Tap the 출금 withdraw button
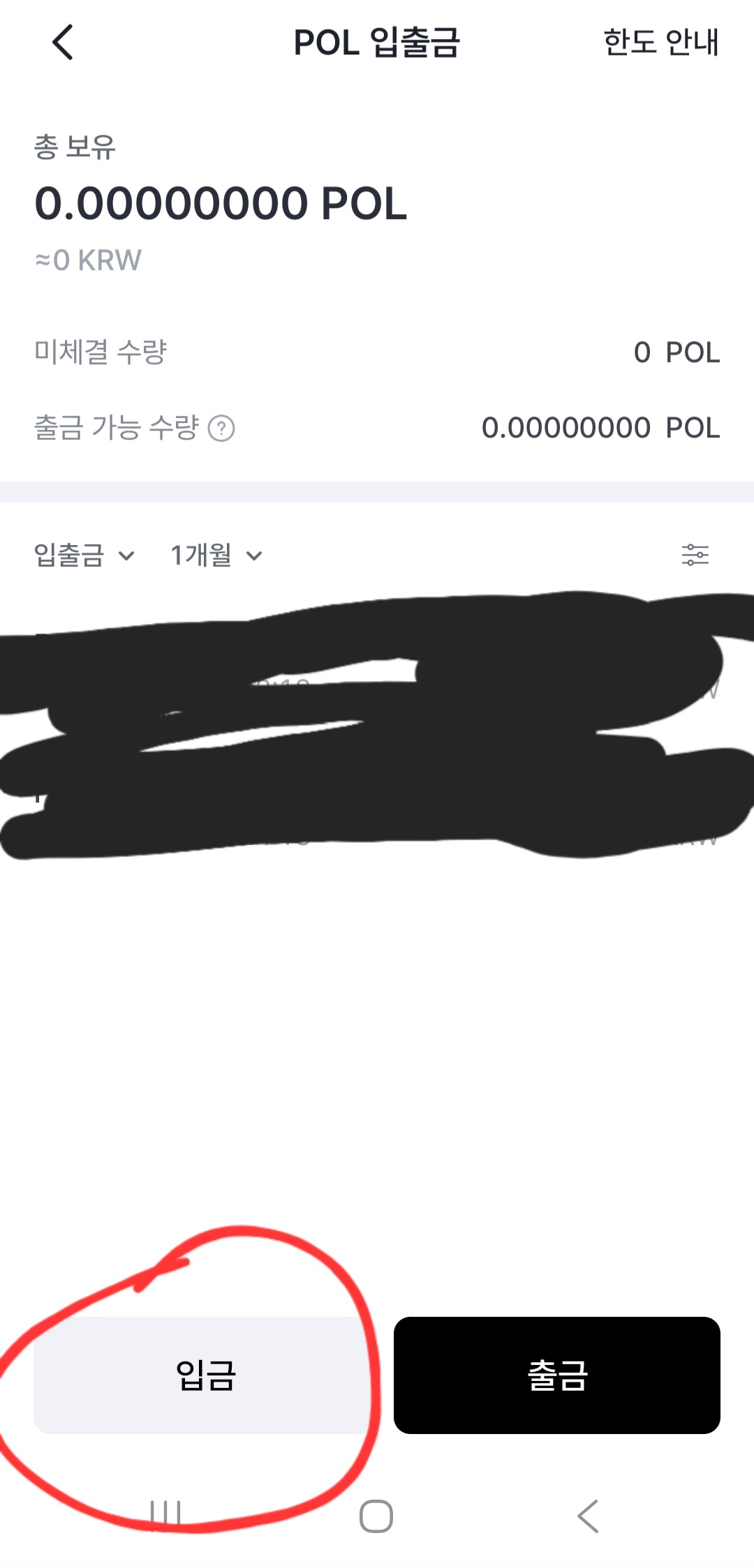 (556, 1375)
